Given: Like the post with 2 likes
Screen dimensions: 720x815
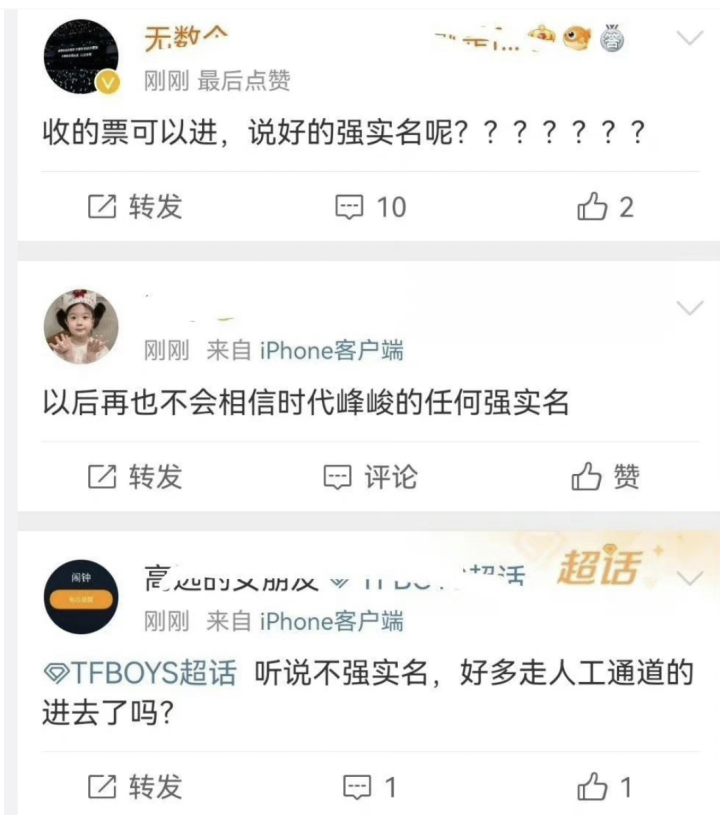Looking at the screenshot, I should pos(605,207).
